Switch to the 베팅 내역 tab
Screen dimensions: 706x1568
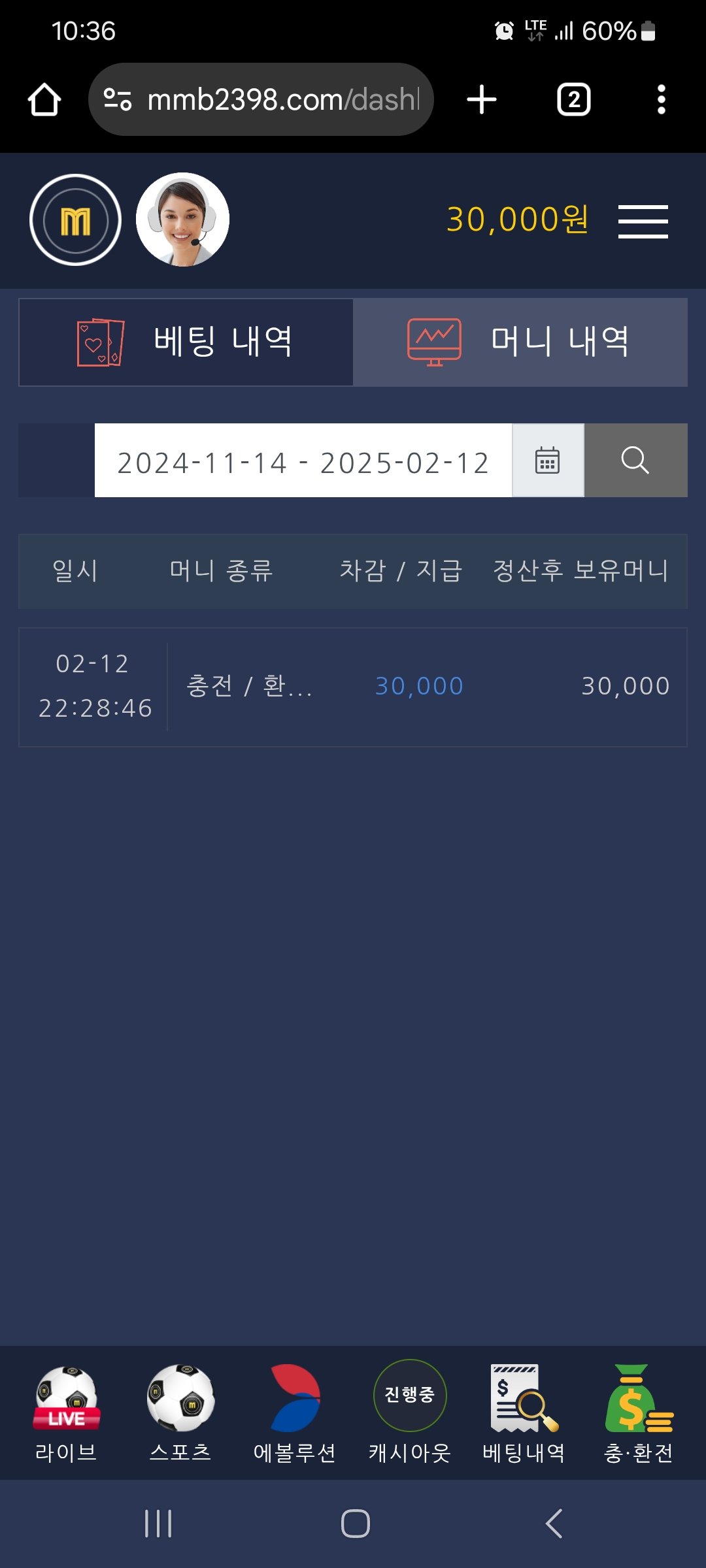coord(186,342)
